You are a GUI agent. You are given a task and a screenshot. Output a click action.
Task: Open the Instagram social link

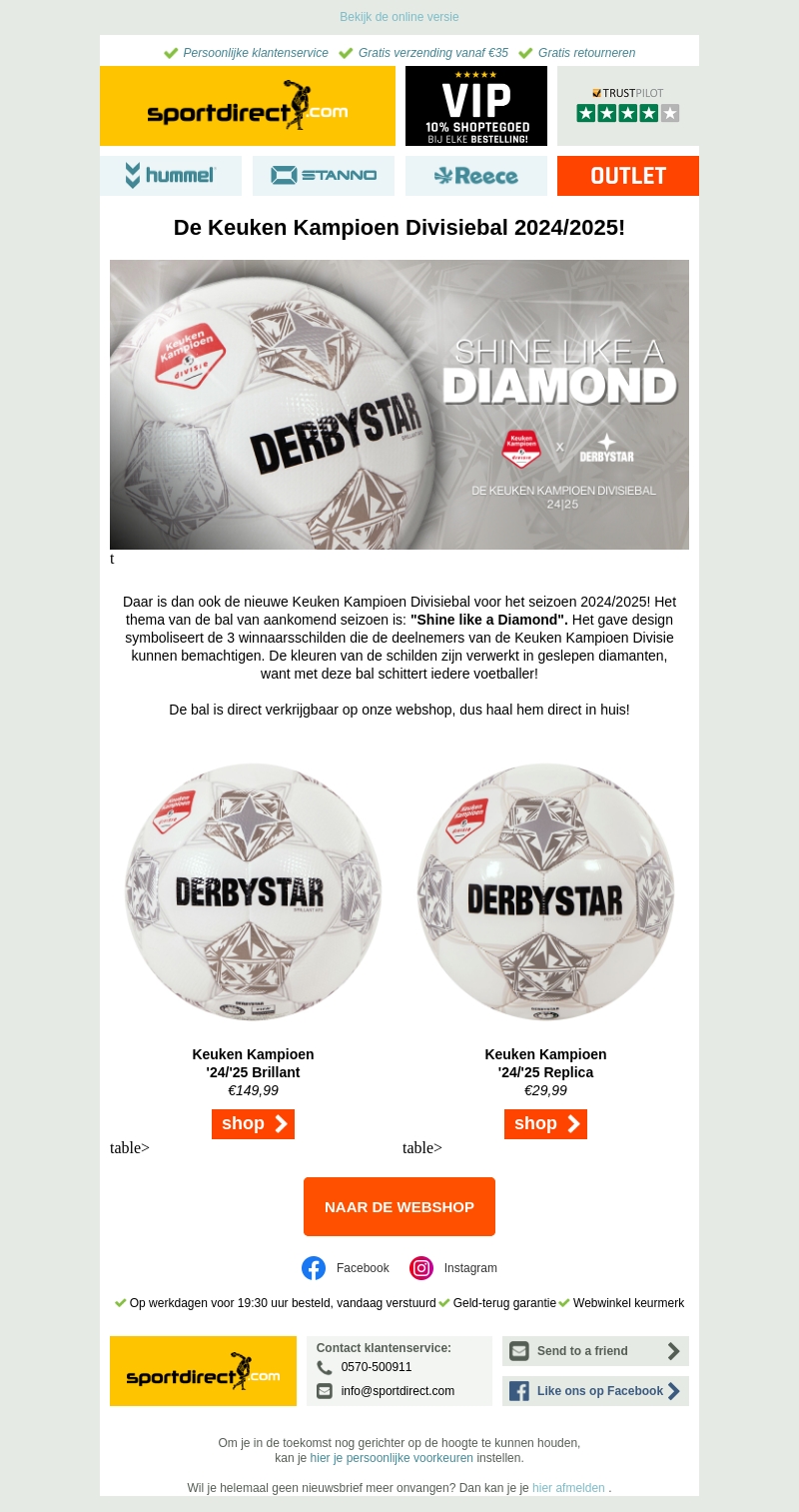[x=454, y=1268]
